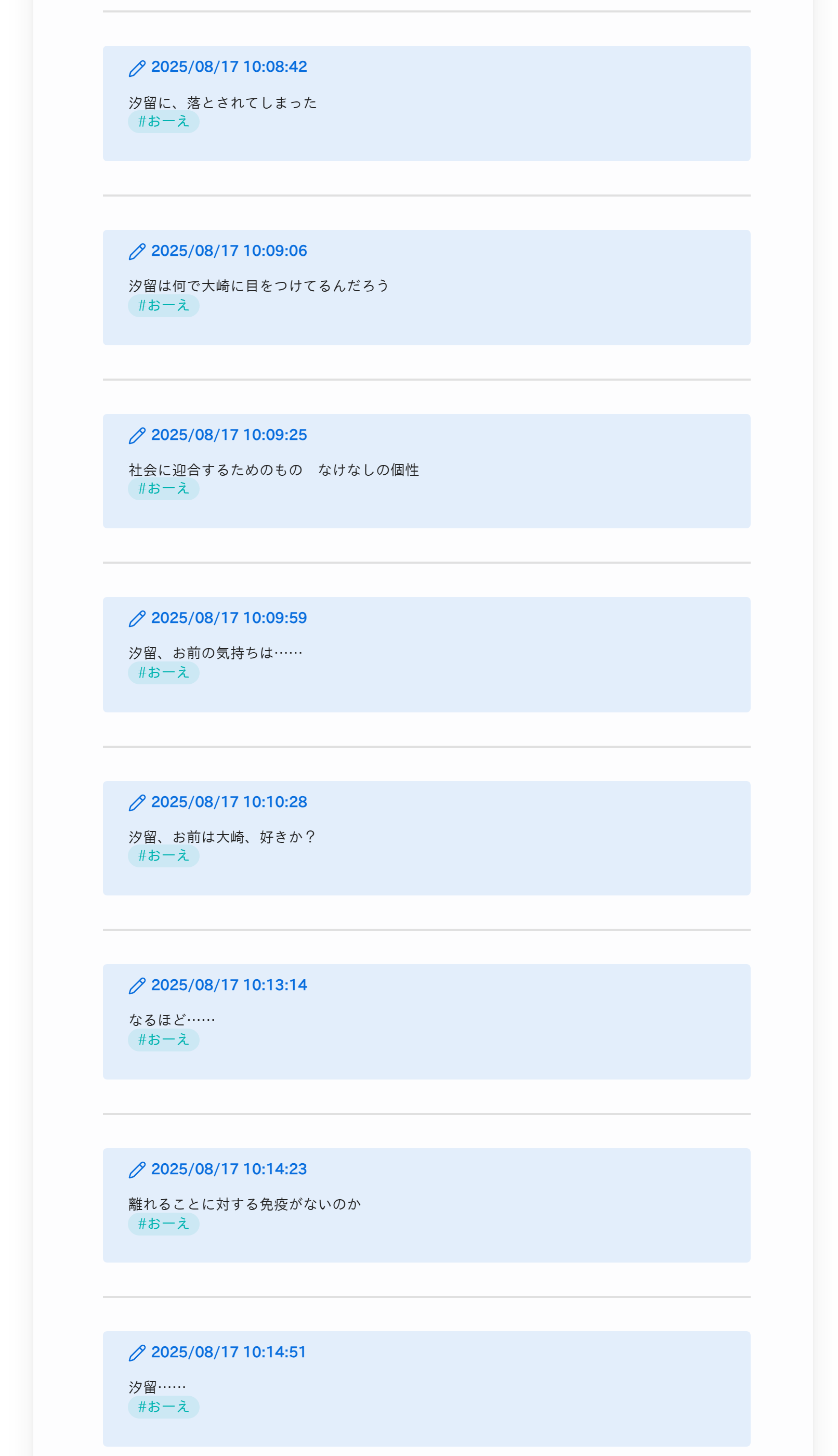Viewport: 838px width, 1456px height.
Task: Select the #おーえ tag under なるほど……
Action: pyautogui.click(x=163, y=1040)
